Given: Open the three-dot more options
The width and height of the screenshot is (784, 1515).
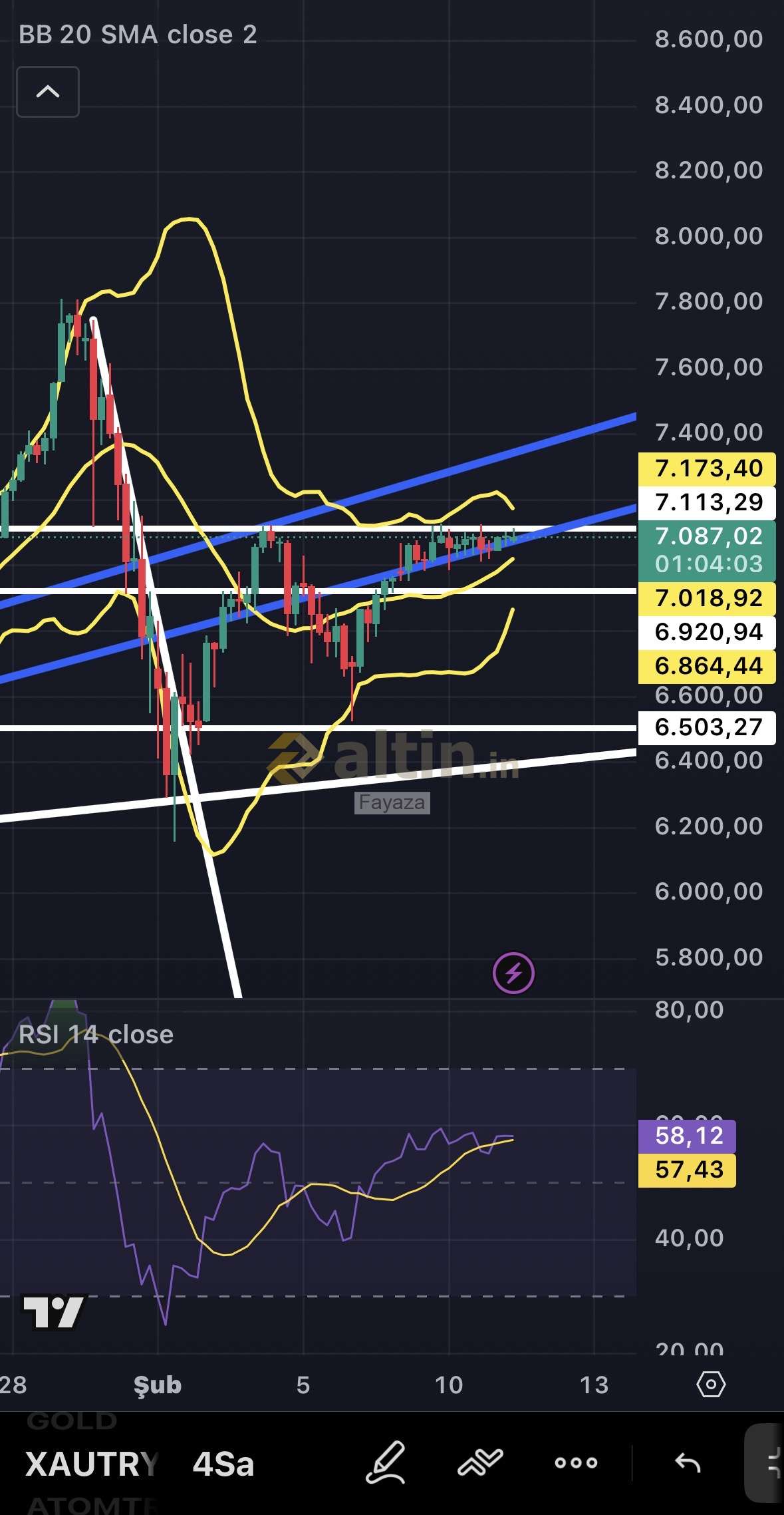Looking at the screenshot, I should [576, 1462].
